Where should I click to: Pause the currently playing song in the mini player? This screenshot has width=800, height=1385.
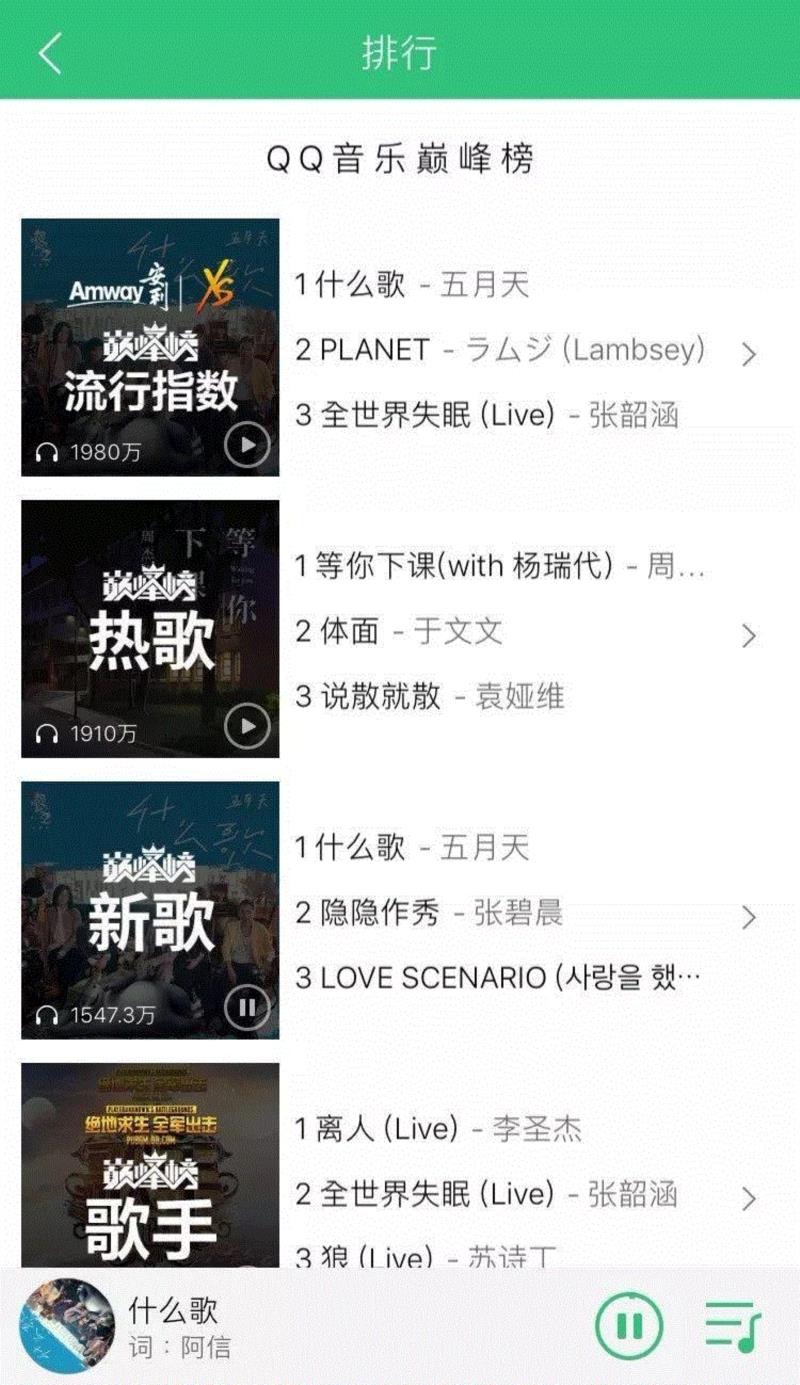(628, 1325)
